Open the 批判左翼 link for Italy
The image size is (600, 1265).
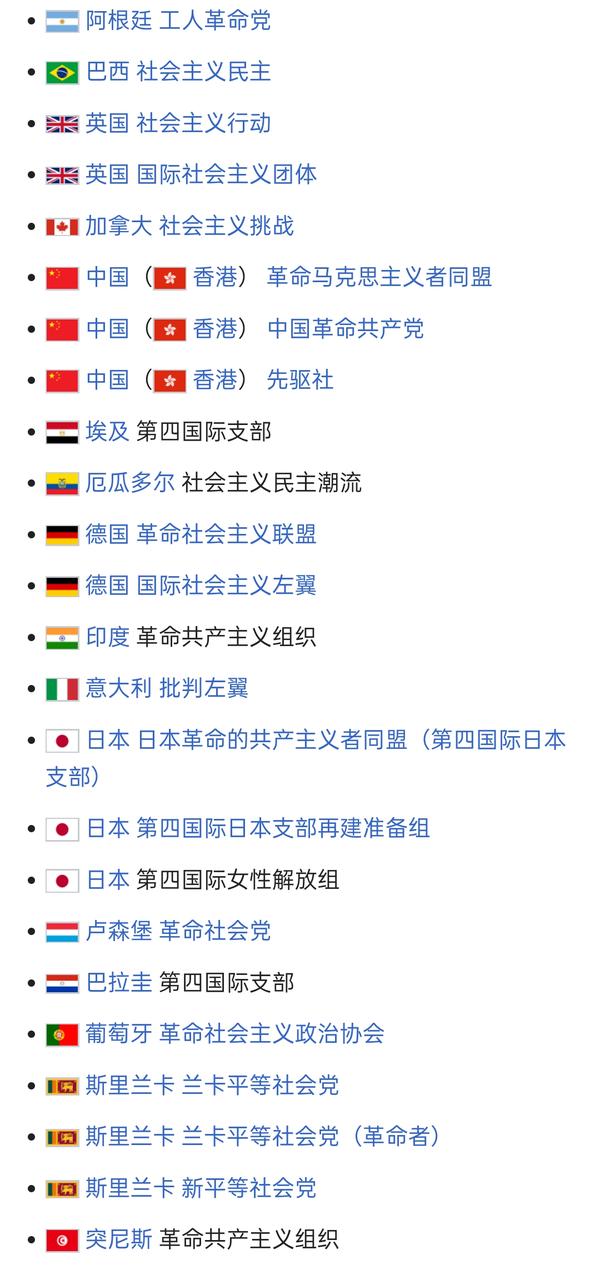pos(203,688)
